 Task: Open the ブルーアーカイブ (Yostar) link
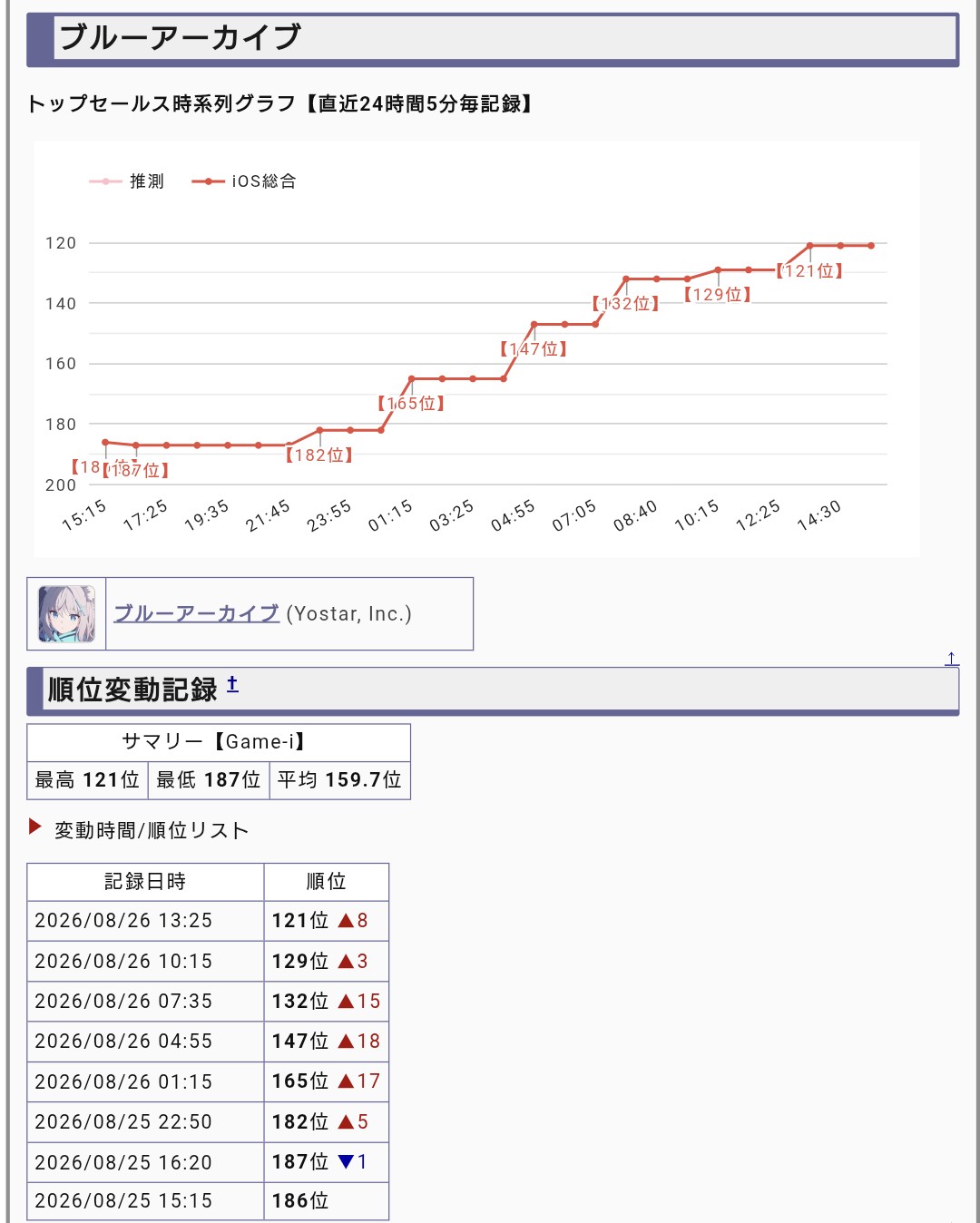tap(196, 614)
